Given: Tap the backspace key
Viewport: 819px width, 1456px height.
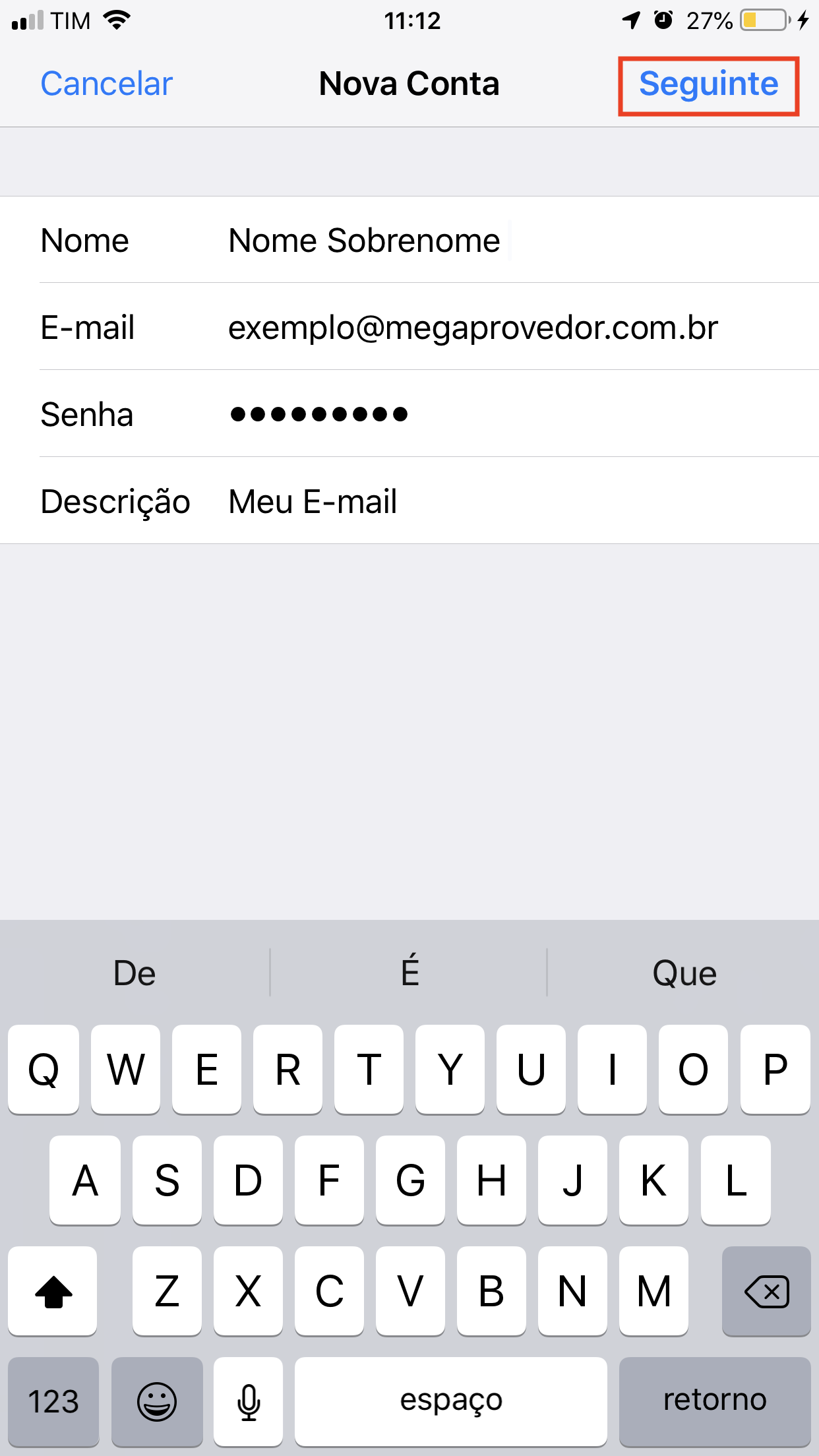Looking at the screenshot, I should [x=766, y=1291].
